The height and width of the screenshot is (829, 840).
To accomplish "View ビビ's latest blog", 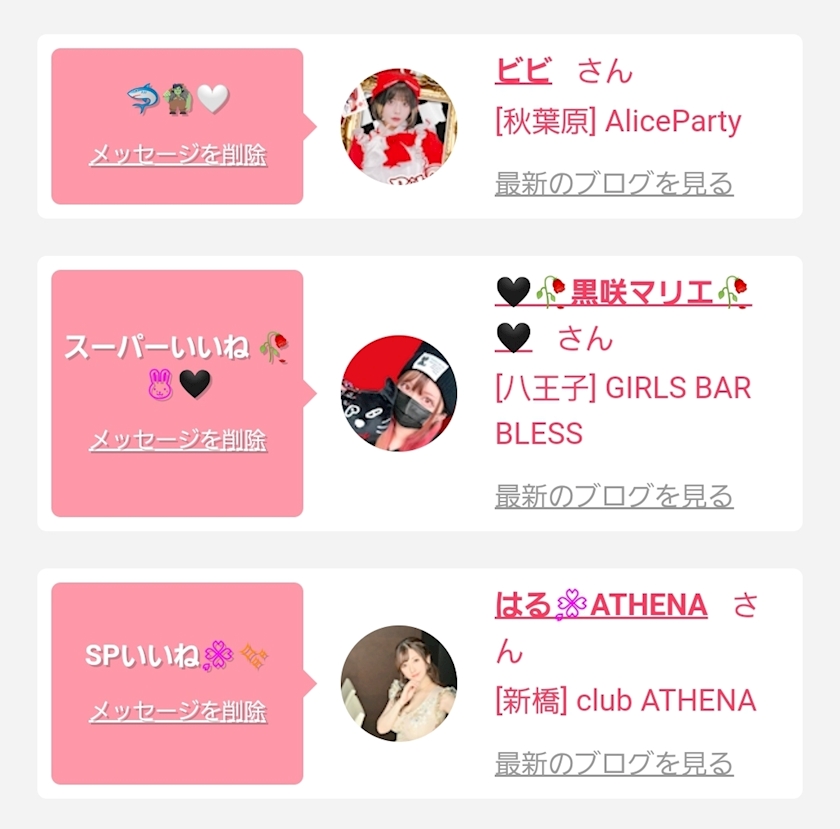I will click(614, 184).
